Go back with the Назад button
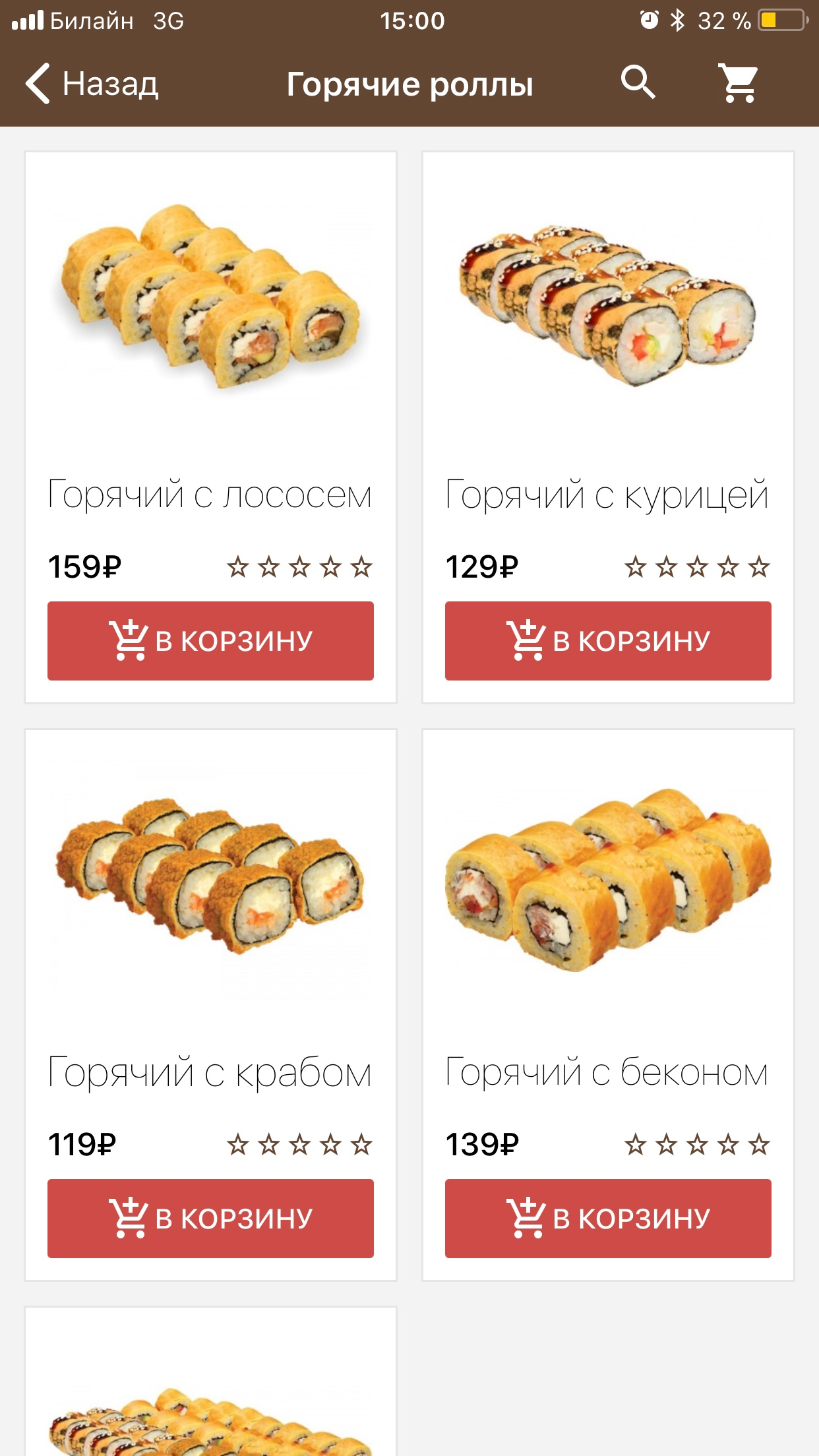The height and width of the screenshot is (1456, 819). point(92,84)
